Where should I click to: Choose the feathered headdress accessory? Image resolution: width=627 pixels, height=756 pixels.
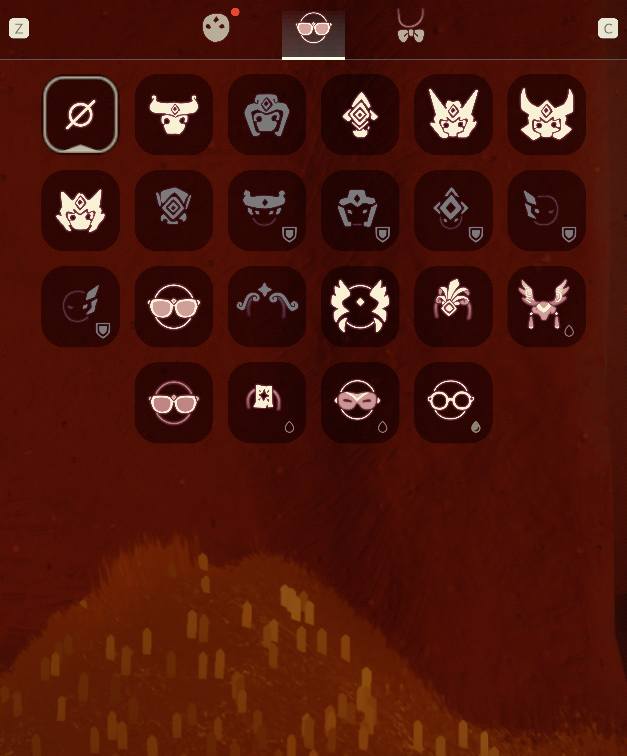click(453, 306)
